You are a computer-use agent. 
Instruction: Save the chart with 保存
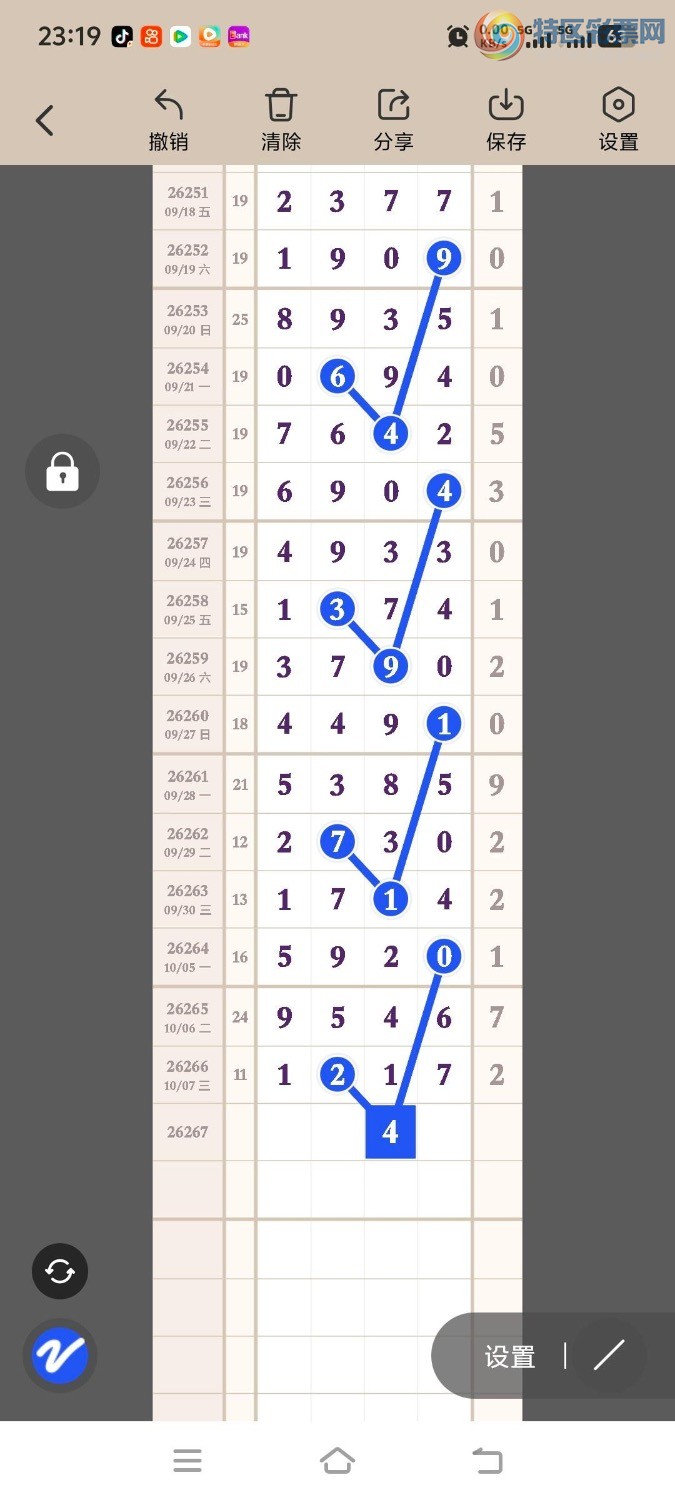[506, 120]
